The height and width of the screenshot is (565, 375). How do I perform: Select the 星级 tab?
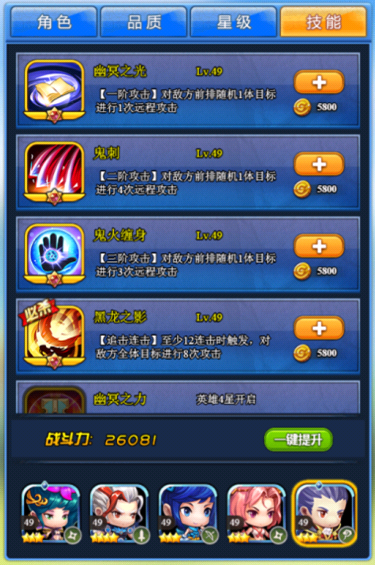point(234,22)
